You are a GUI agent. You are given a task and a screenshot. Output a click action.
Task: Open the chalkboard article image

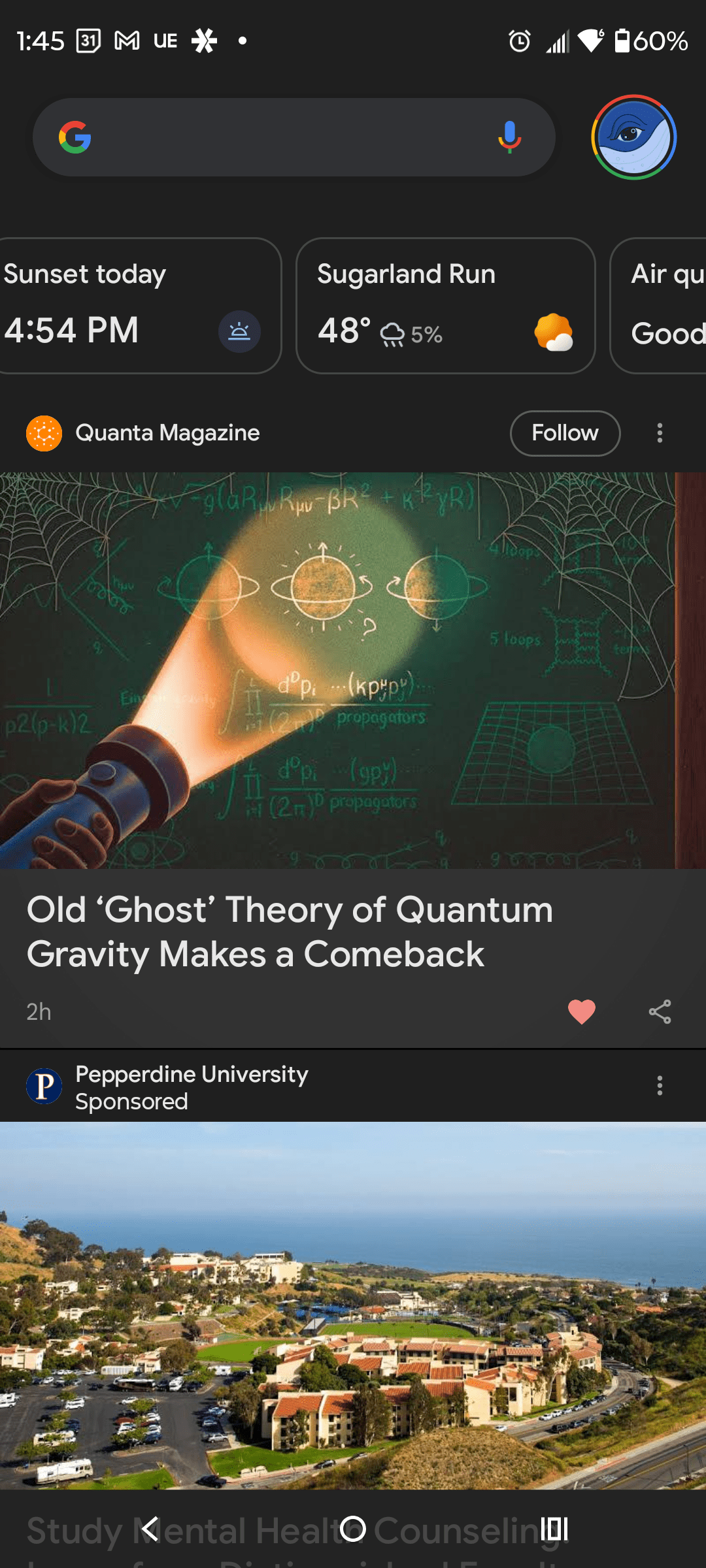[x=353, y=673]
